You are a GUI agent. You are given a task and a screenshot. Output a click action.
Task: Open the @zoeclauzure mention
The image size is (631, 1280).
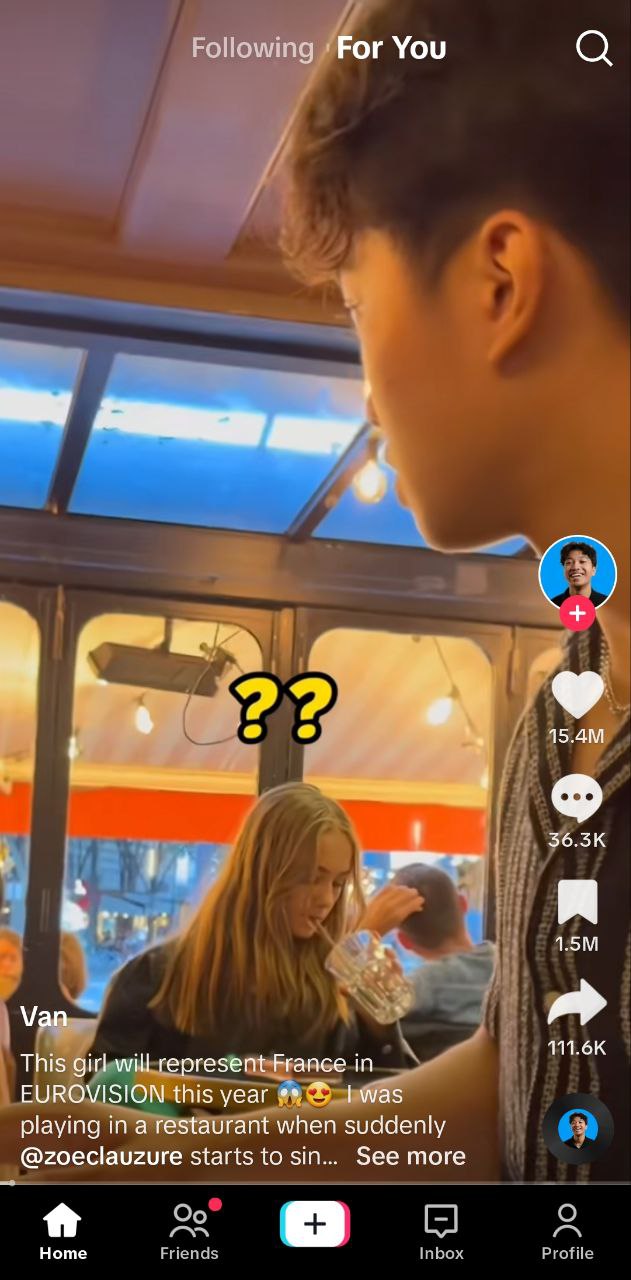click(x=101, y=1156)
